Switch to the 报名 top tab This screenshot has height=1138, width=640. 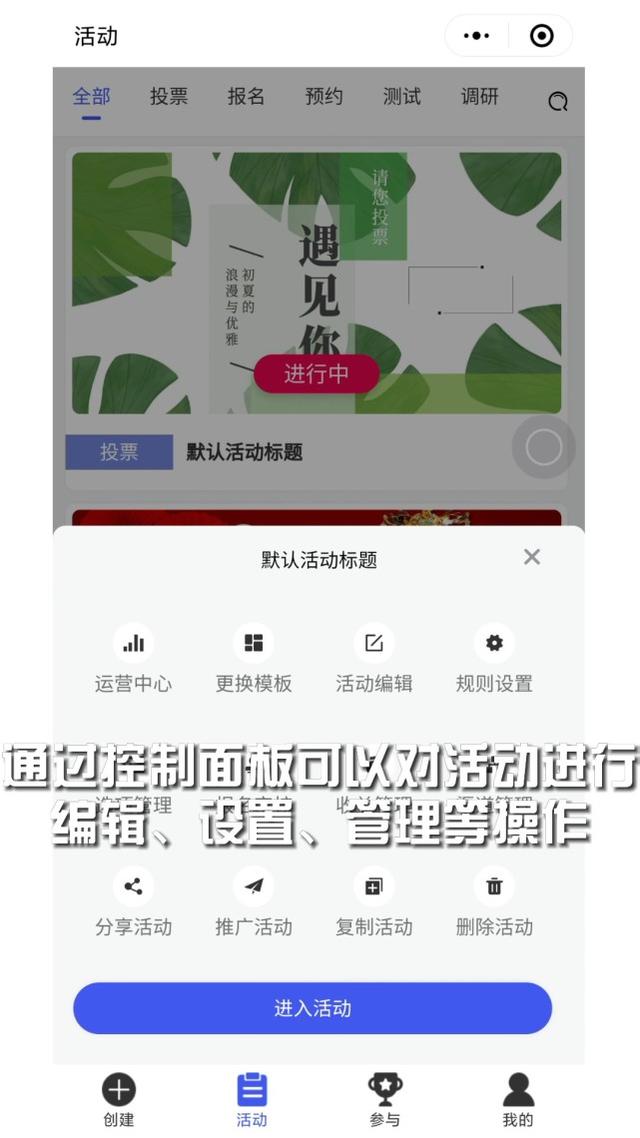coord(246,97)
